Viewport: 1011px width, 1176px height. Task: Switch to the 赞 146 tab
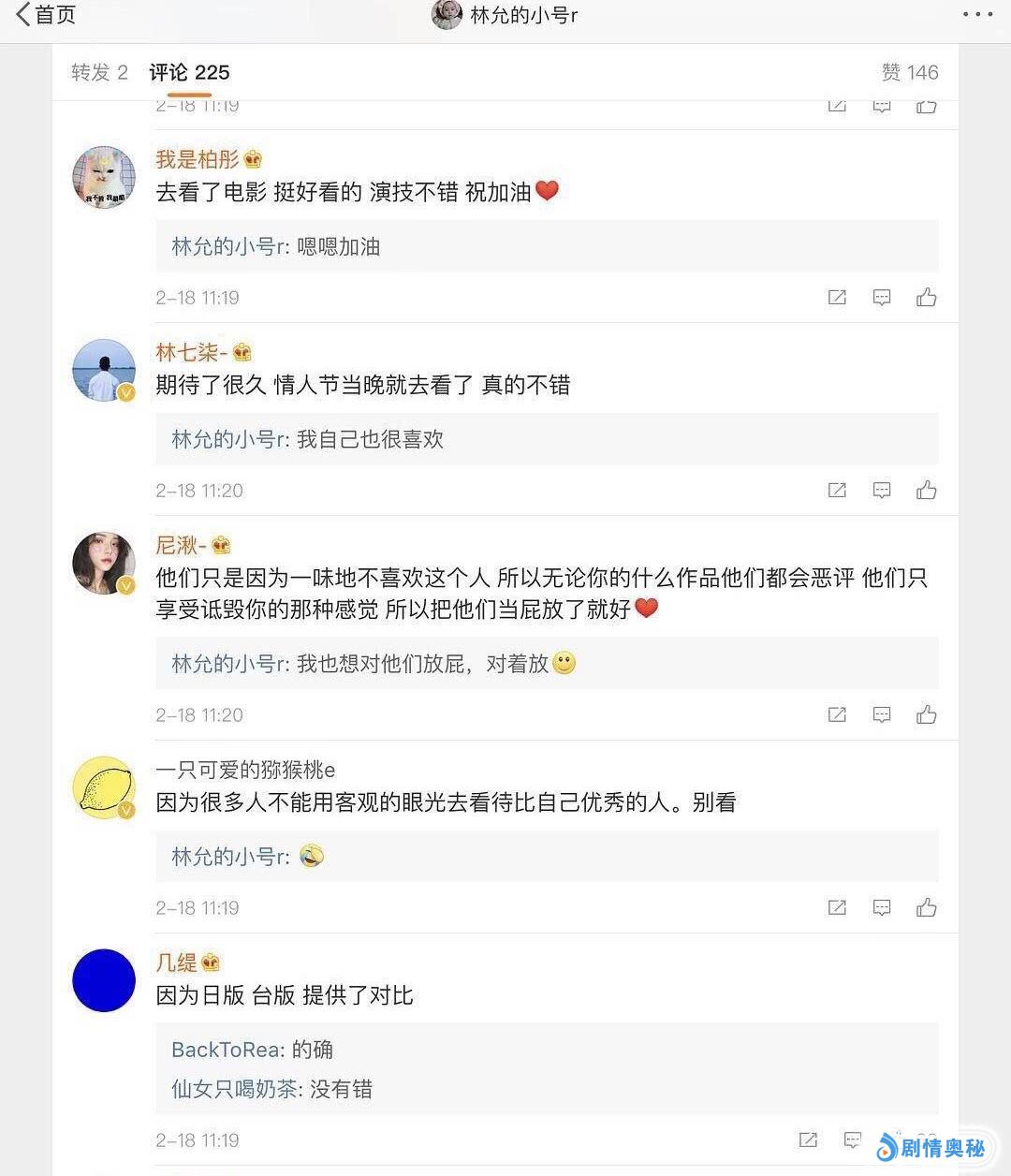pyautogui.click(x=909, y=73)
